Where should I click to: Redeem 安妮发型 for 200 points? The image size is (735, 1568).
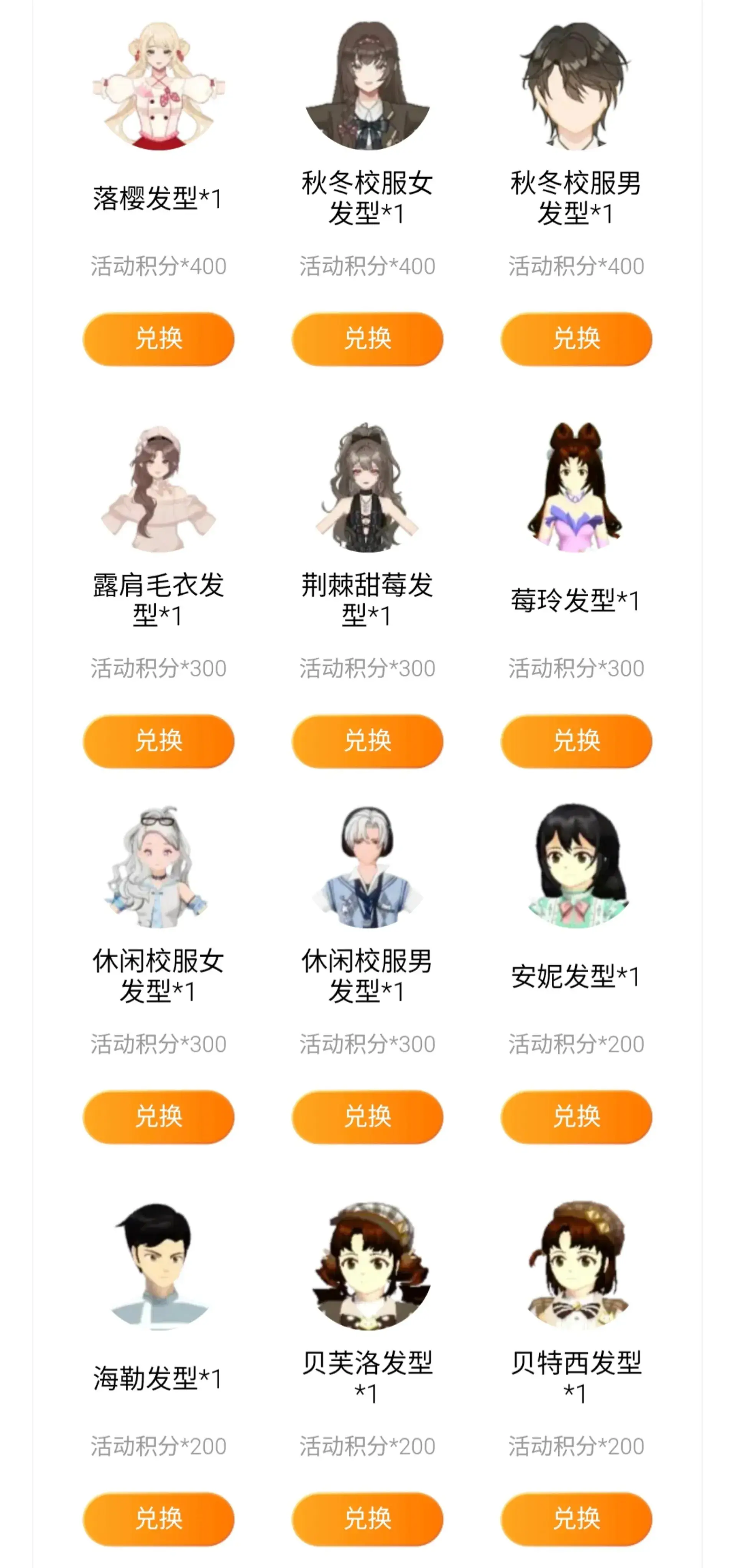click(x=576, y=1116)
